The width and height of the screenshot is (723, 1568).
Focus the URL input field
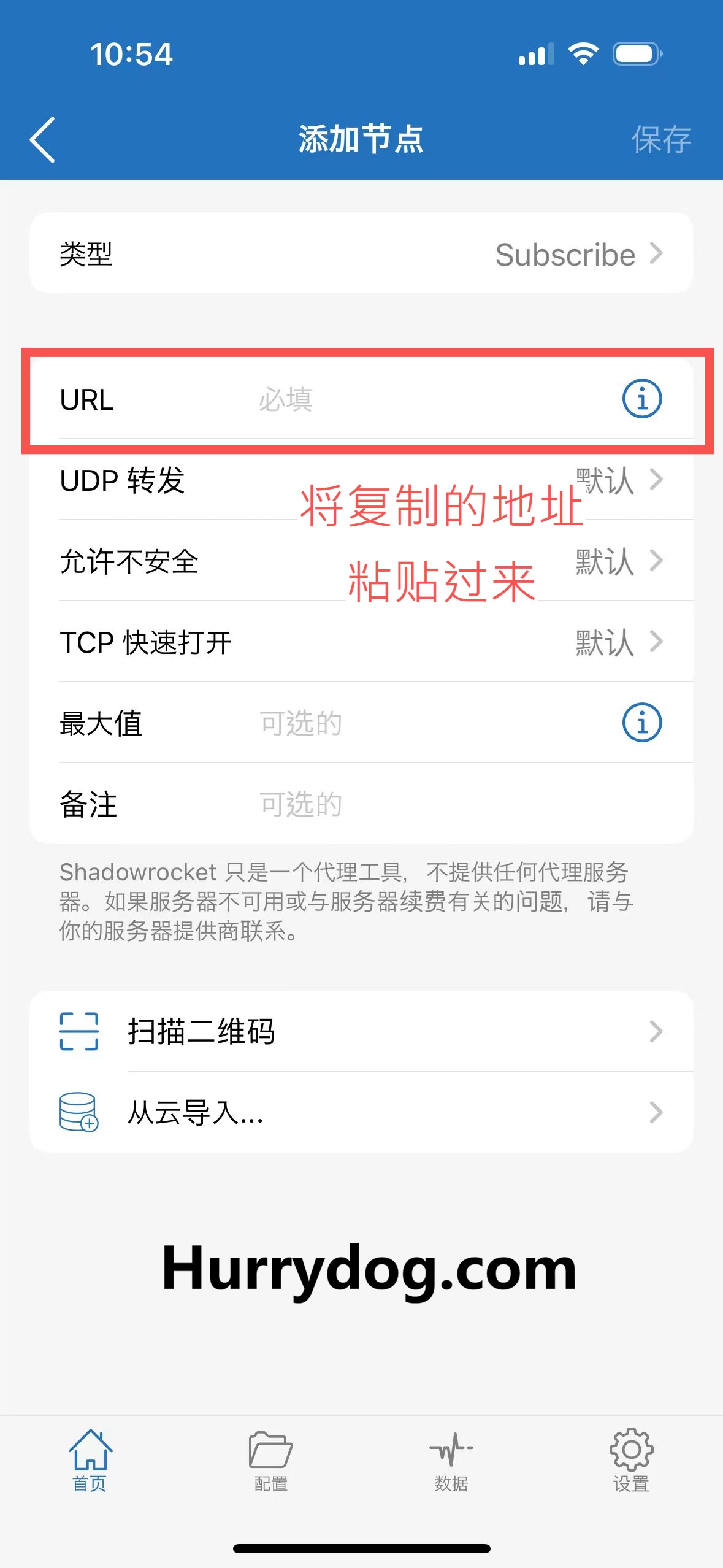(x=429, y=399)
